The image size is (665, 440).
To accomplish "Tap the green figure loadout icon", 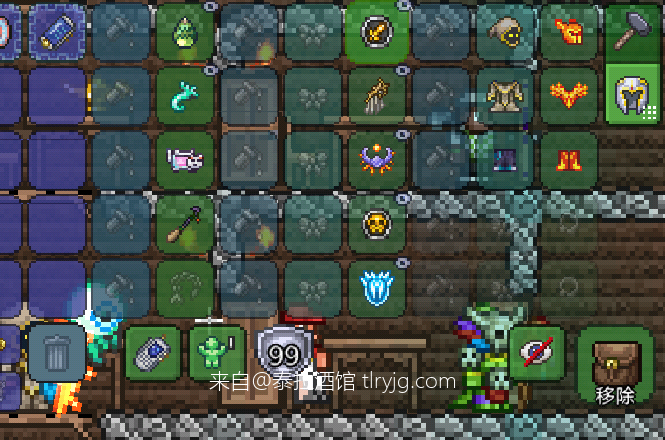I will click(x=216, y=353).
